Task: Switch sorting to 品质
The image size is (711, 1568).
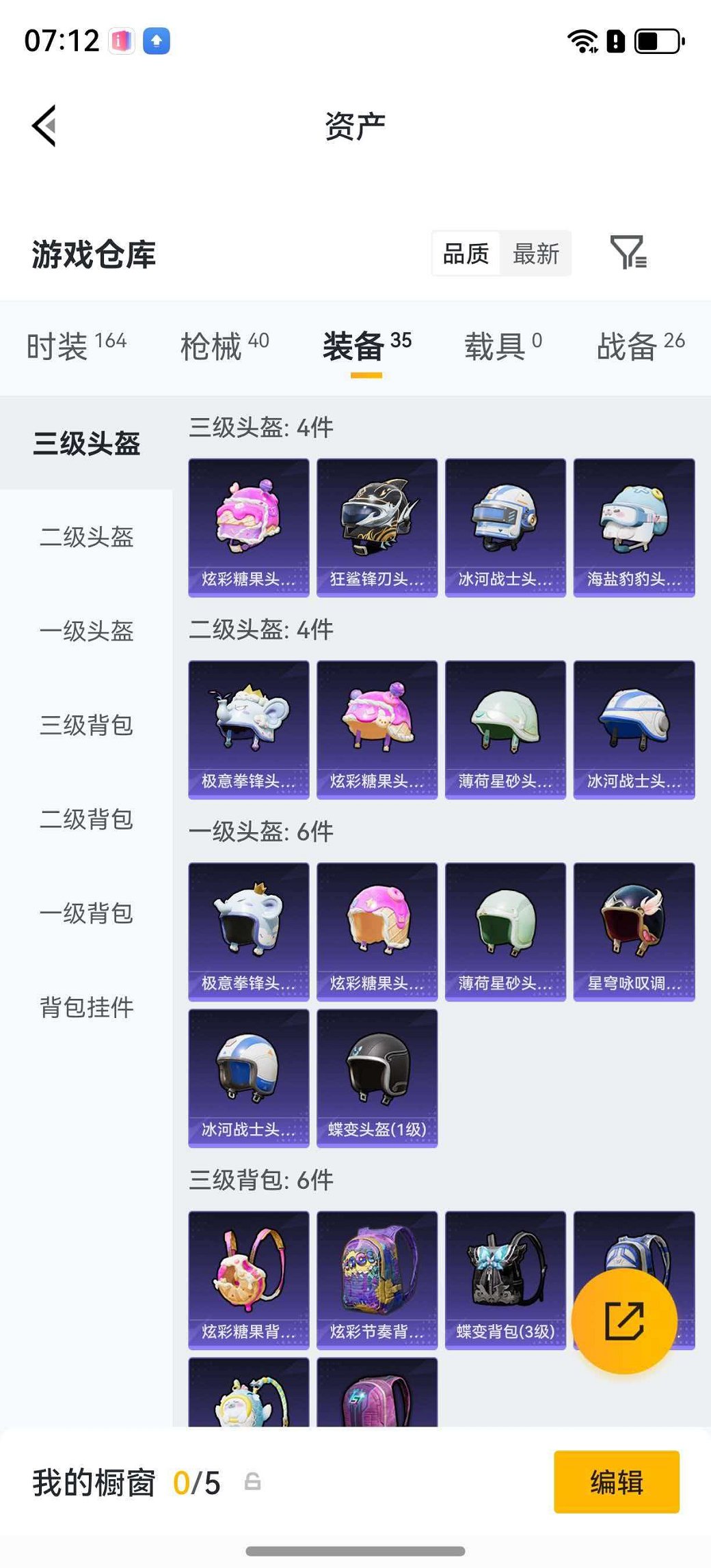Action: click(466, 253)
